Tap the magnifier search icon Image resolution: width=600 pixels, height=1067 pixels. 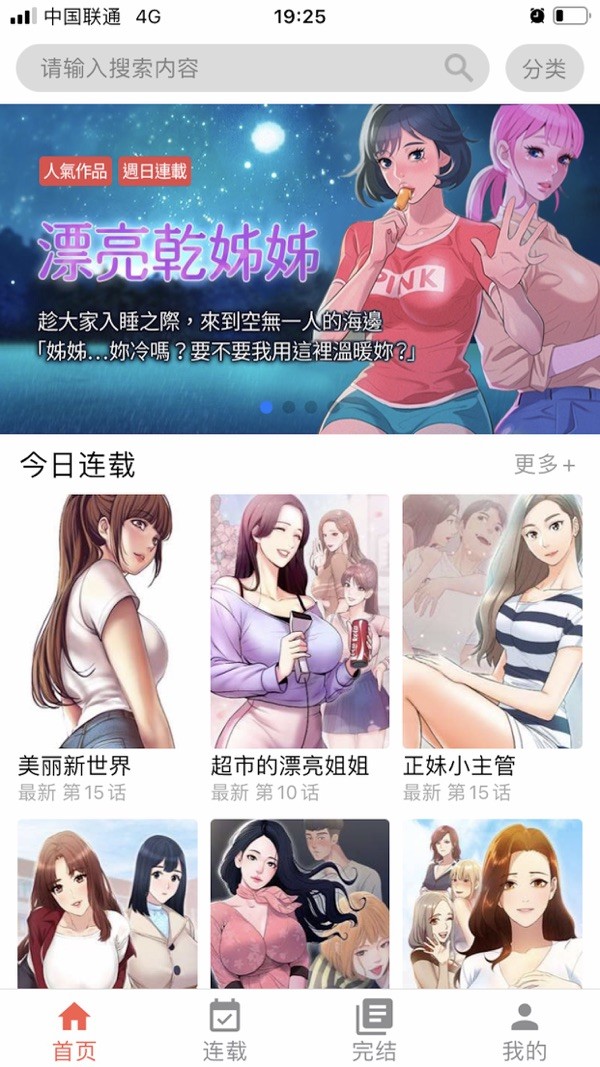click(458, 68)
